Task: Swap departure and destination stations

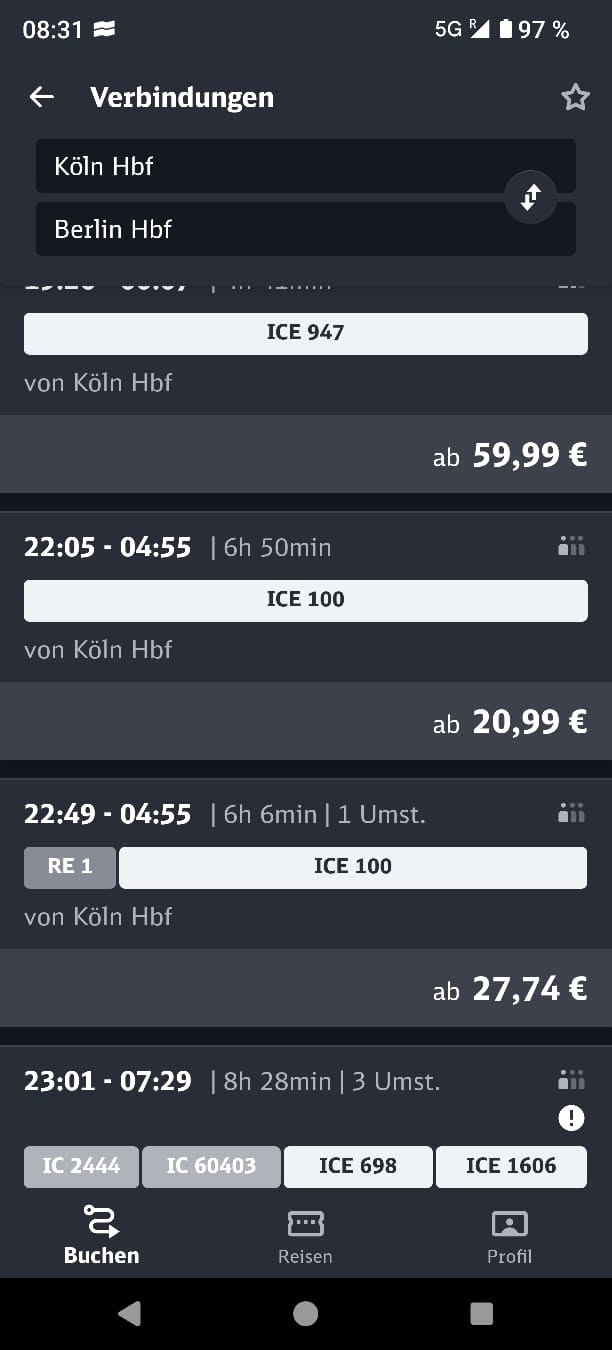Action: (530, 197)
